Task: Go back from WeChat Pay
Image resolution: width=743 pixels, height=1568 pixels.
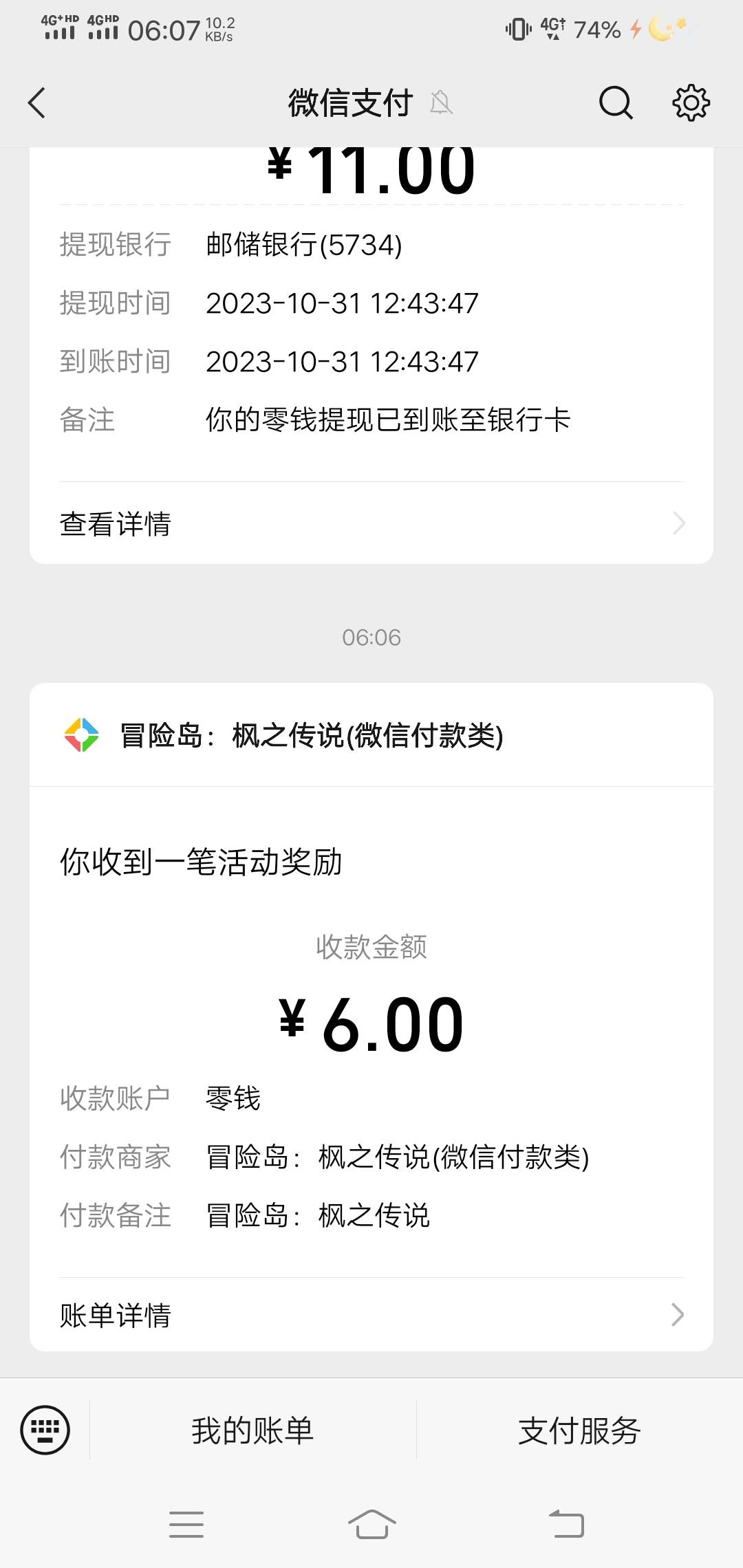Action: [37, 103]
